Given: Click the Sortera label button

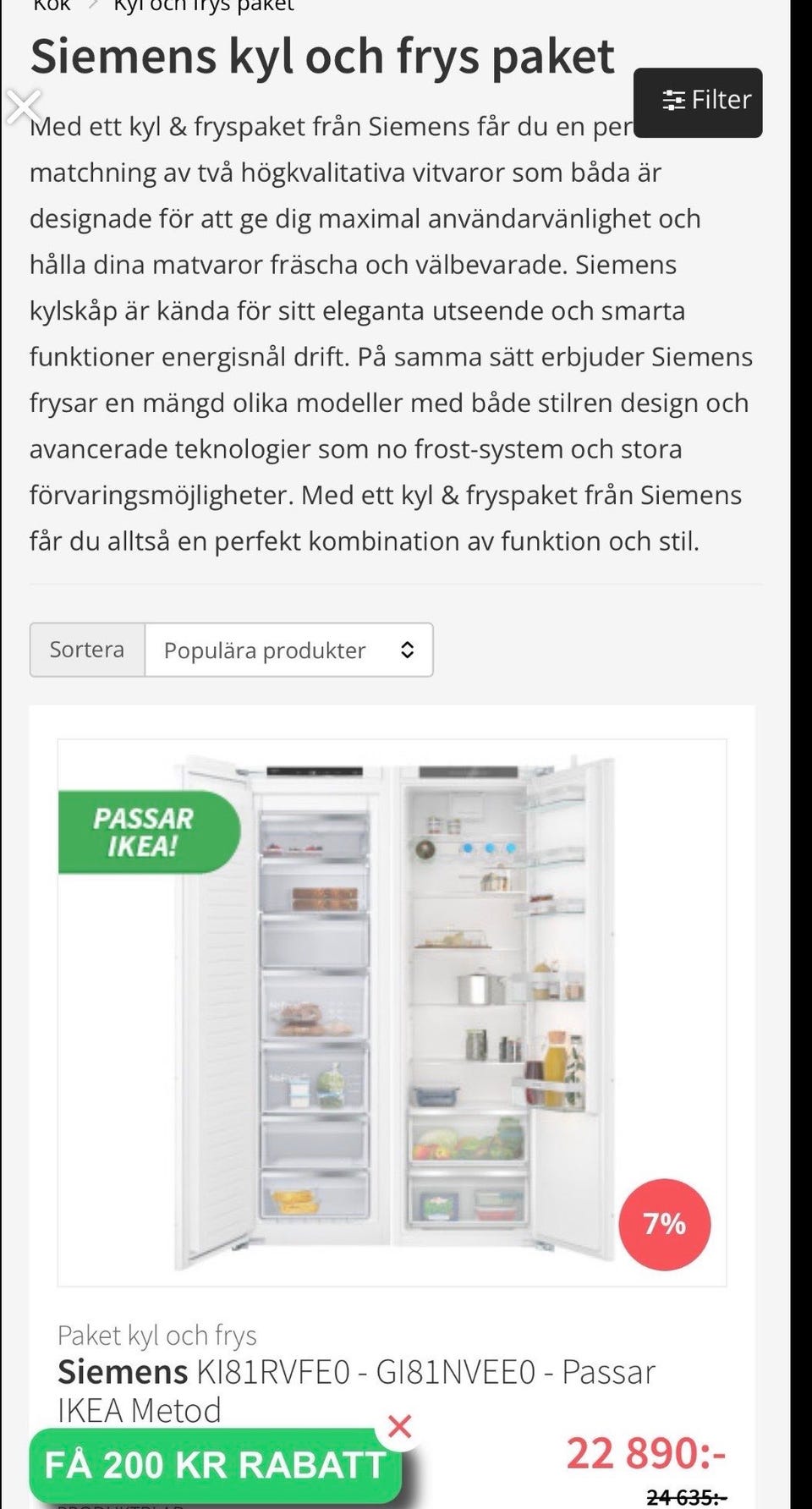Looking at the screenshot, I should pos(87,650).
